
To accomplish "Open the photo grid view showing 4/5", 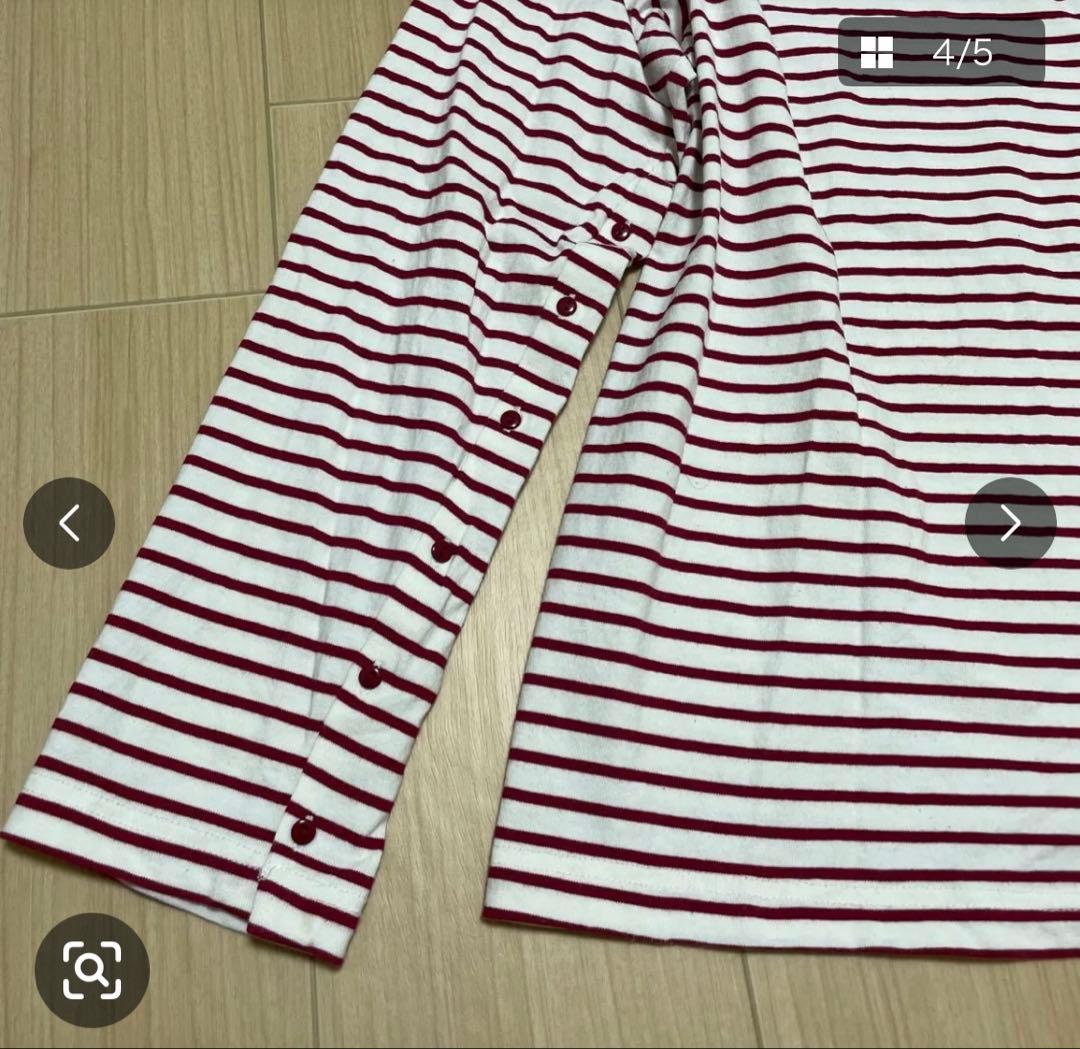I will coord(940,52).
